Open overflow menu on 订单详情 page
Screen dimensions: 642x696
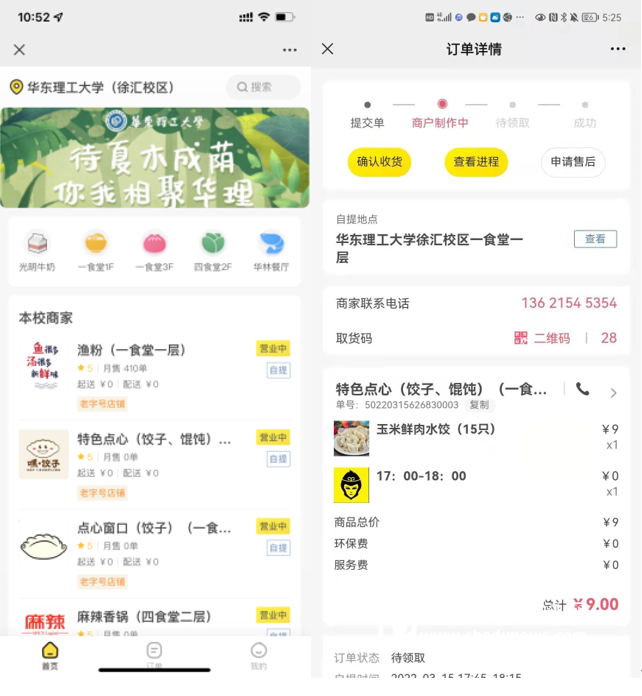coord(617,49)
